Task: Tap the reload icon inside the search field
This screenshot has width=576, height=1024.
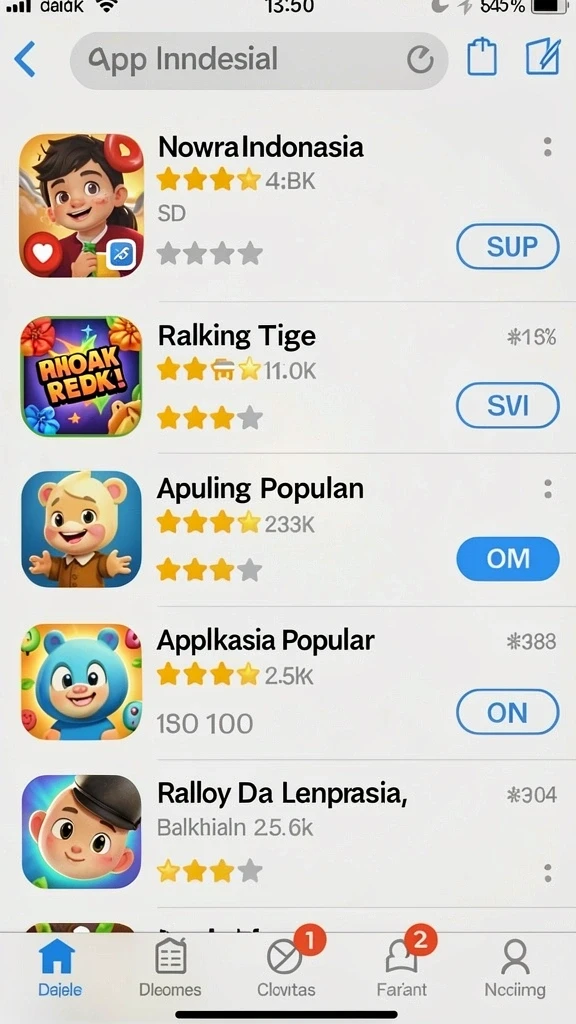Action: click(x=420, y=60)
